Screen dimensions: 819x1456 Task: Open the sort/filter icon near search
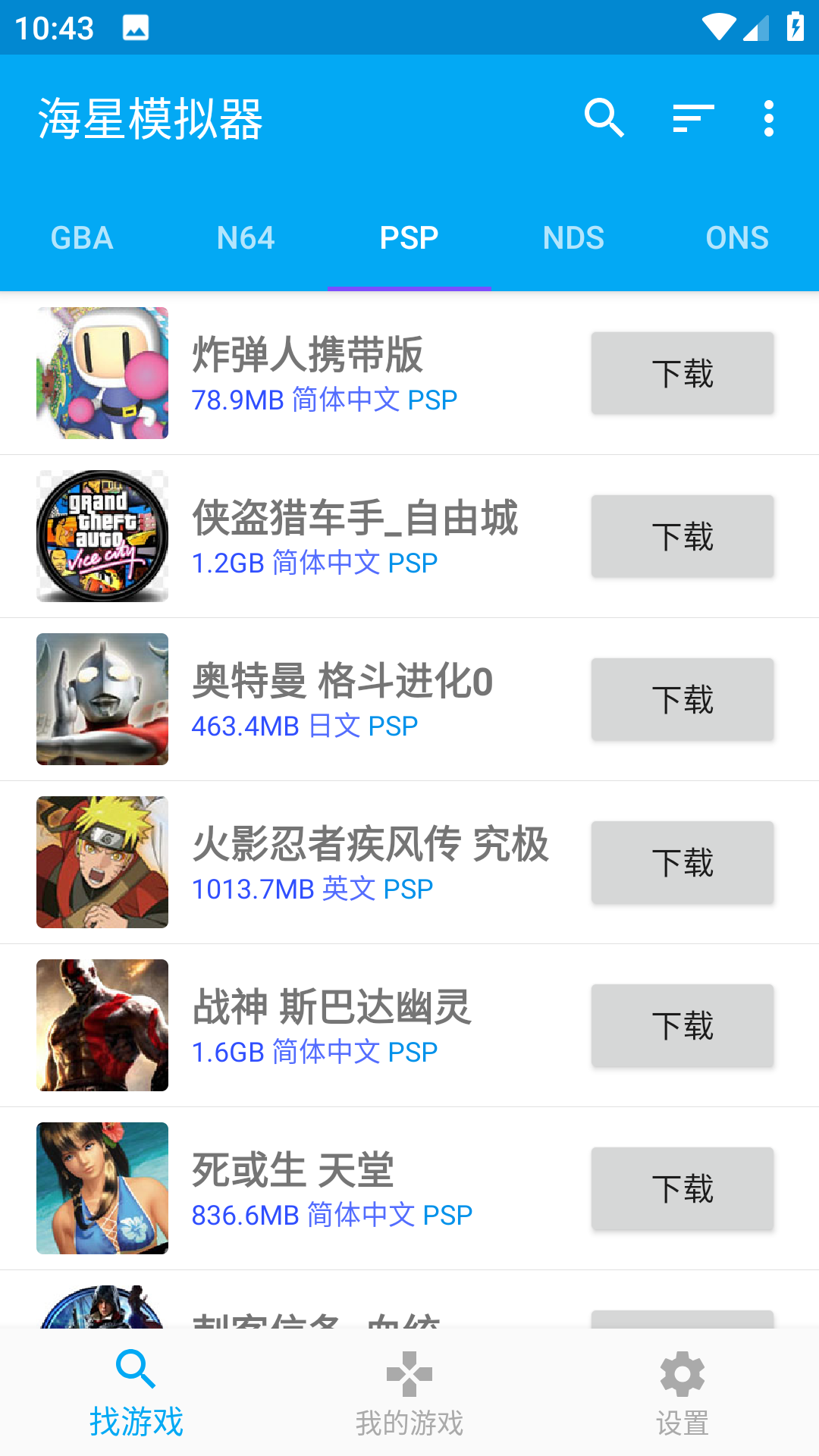[x=692, y=119]
